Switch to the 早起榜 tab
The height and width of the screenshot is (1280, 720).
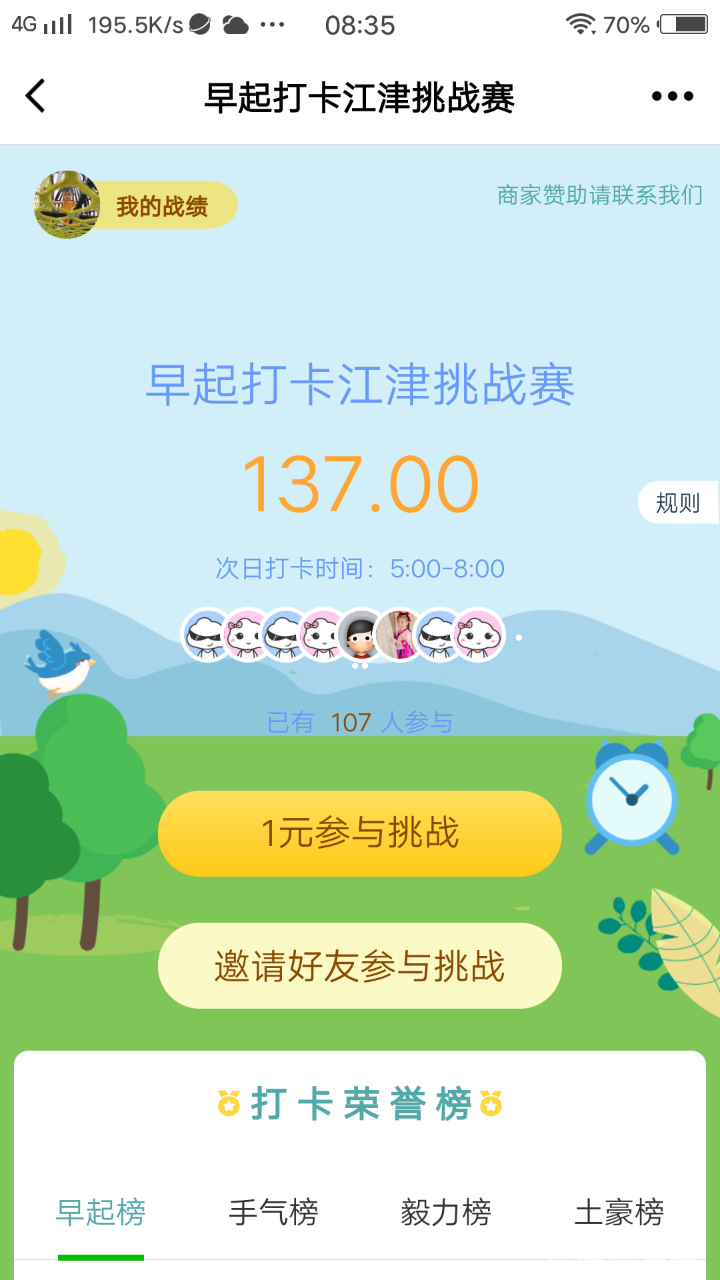(101, 1213)
